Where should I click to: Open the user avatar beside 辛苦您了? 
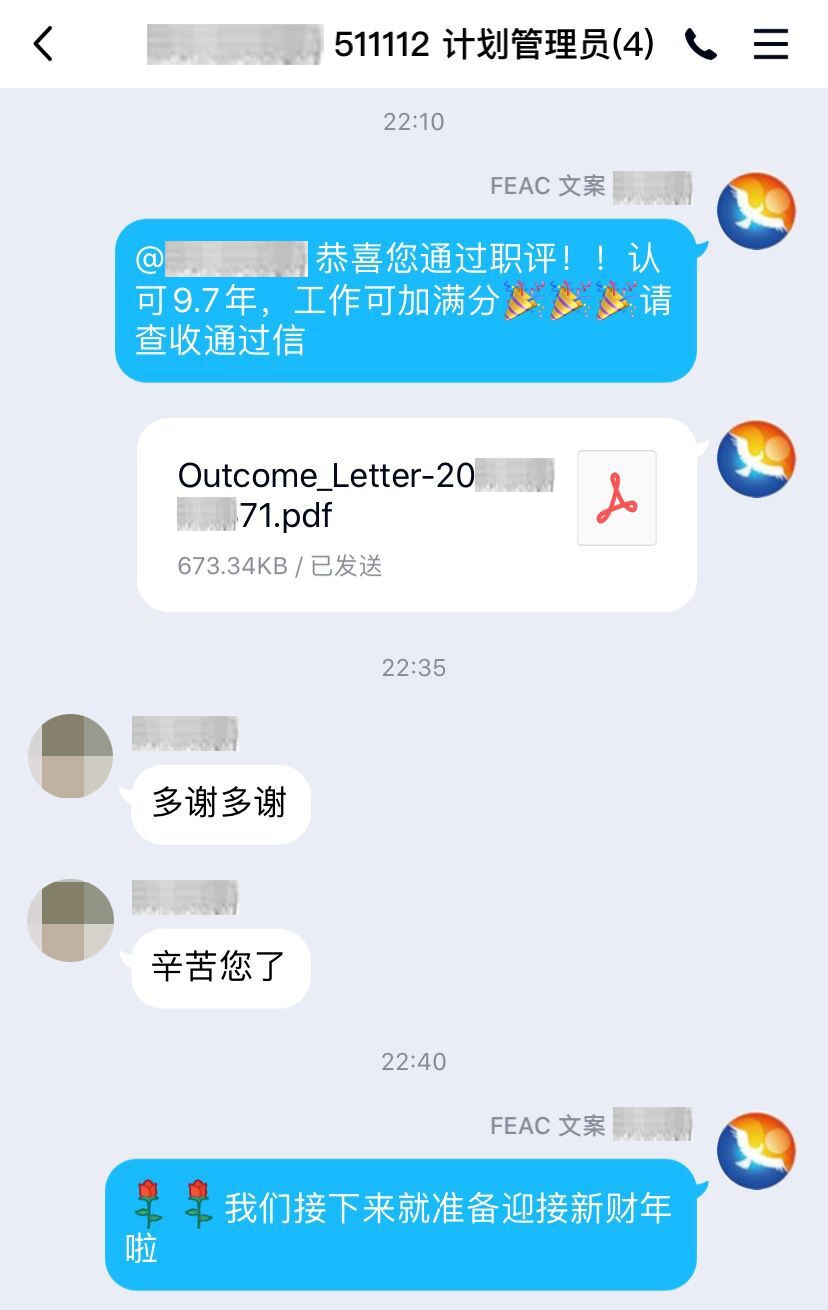70,921
